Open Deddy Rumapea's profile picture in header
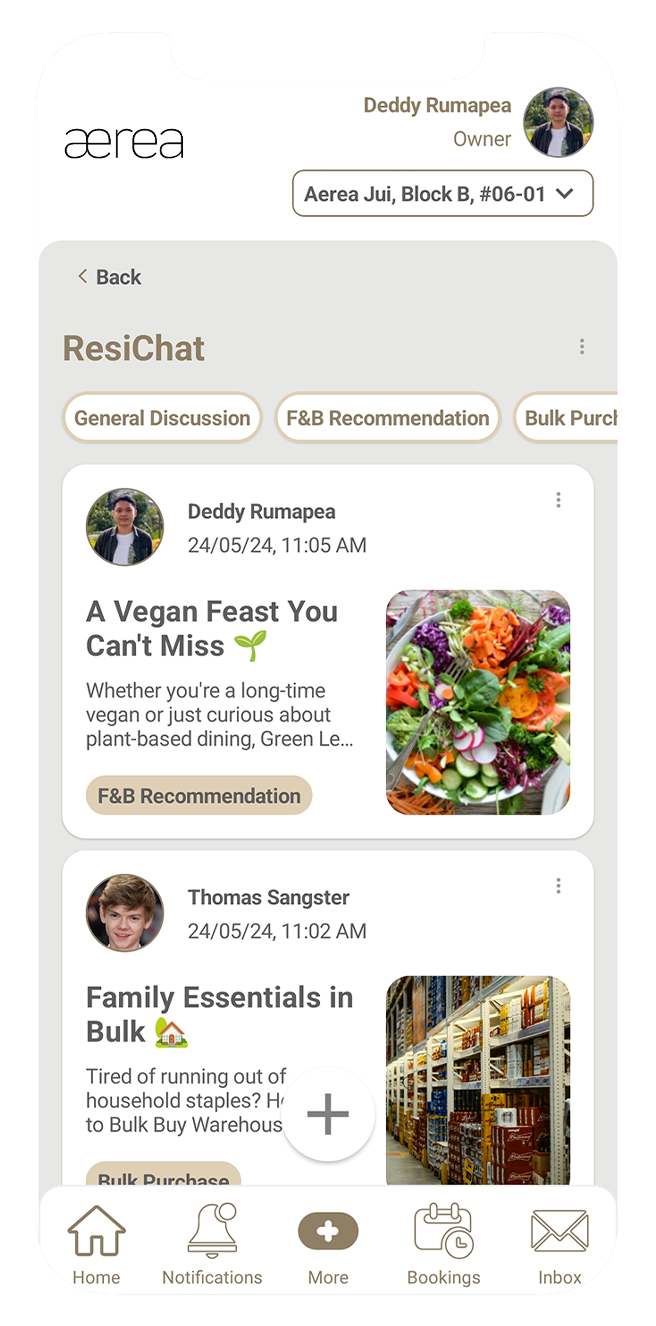This screenshot has height=1326, width=656. click(x=558, y=123)
